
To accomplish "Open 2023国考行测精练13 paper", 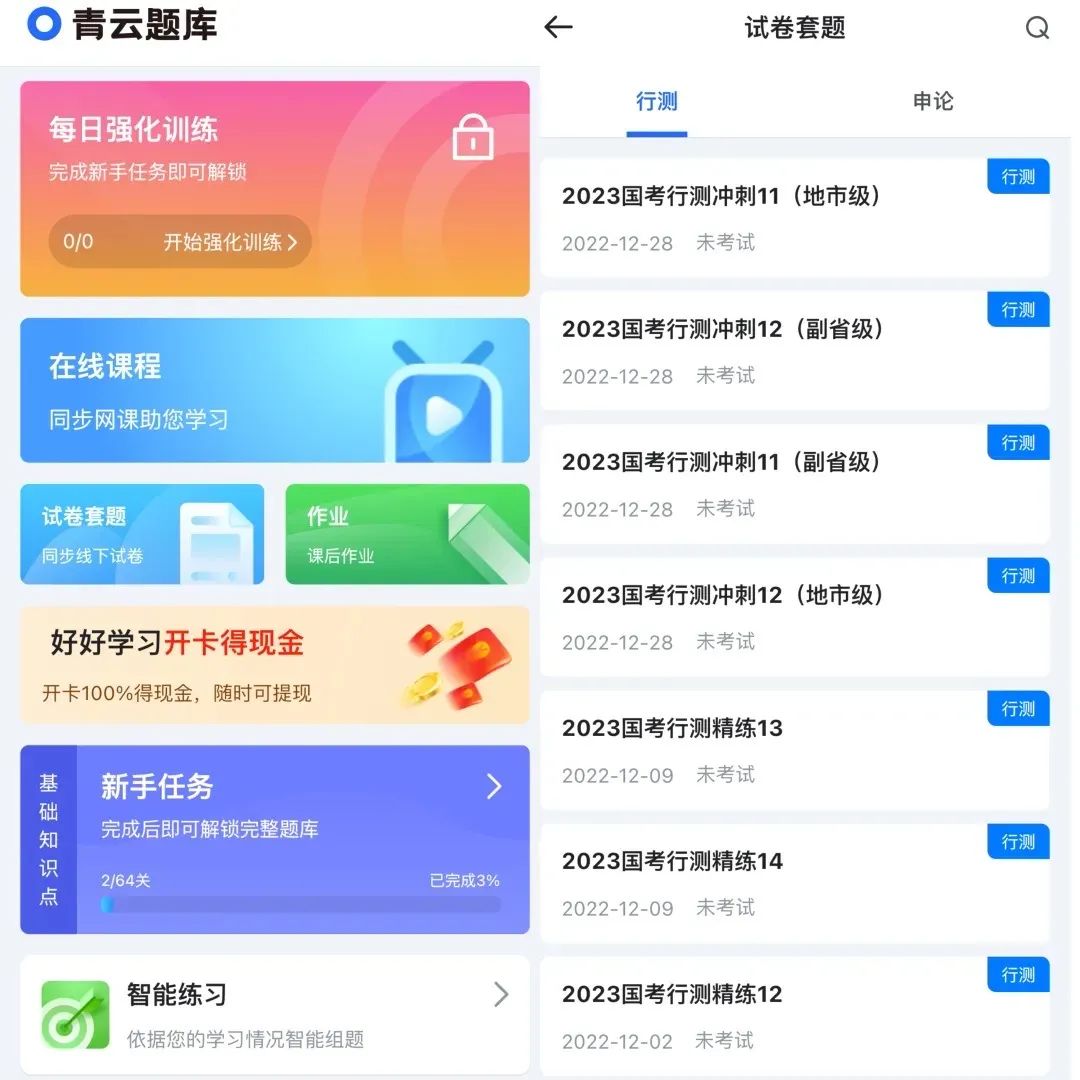I will (760, 749).
